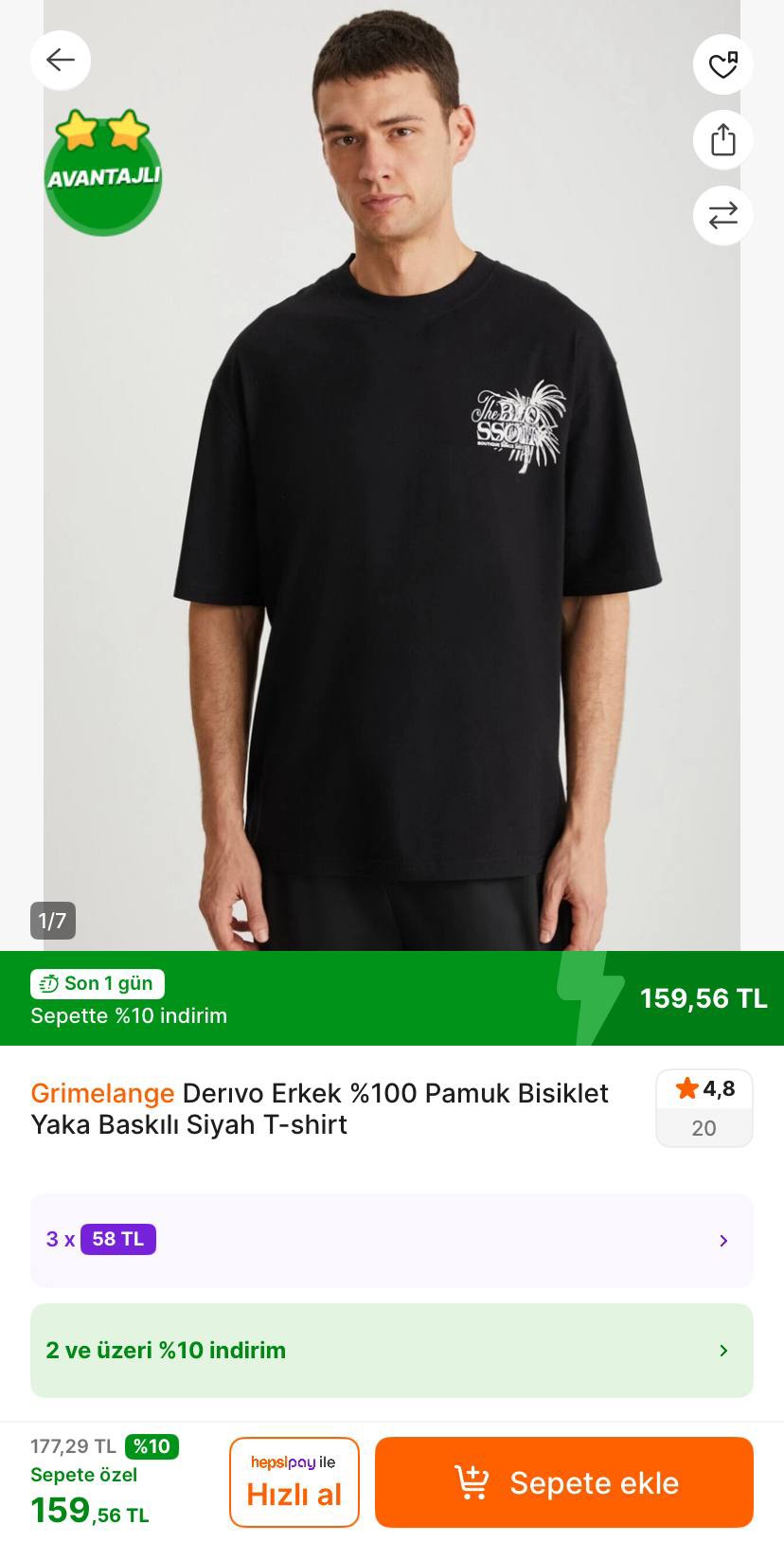Open the Grimelange brand link

[102, 1093]
